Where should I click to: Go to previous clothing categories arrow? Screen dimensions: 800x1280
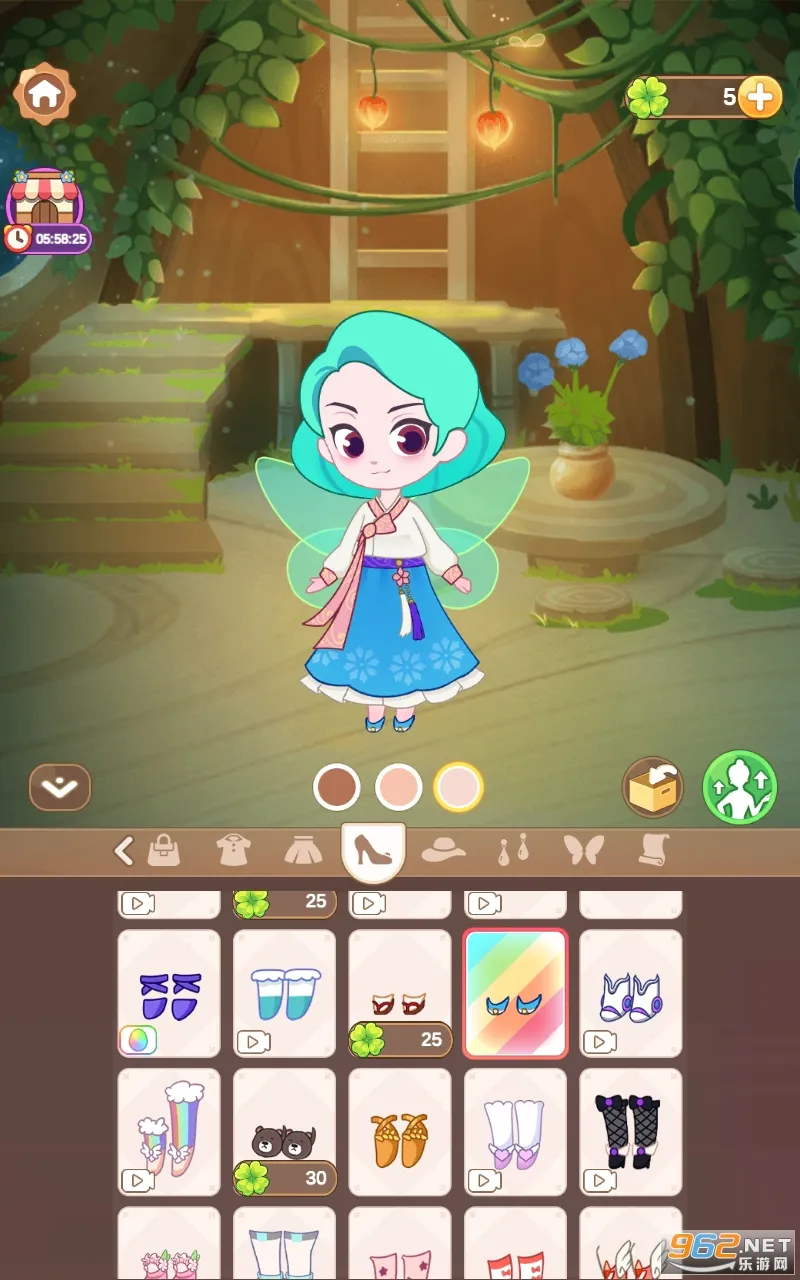123,851
